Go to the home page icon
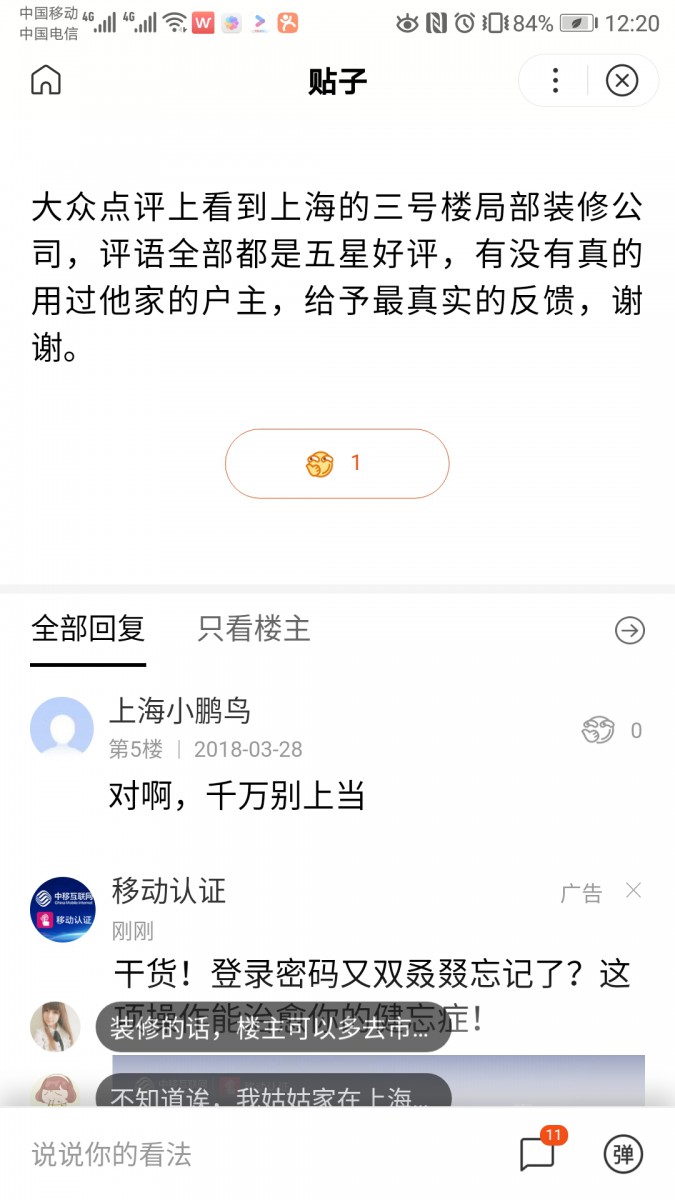The image size is (675, 1200). pos(46,81)
